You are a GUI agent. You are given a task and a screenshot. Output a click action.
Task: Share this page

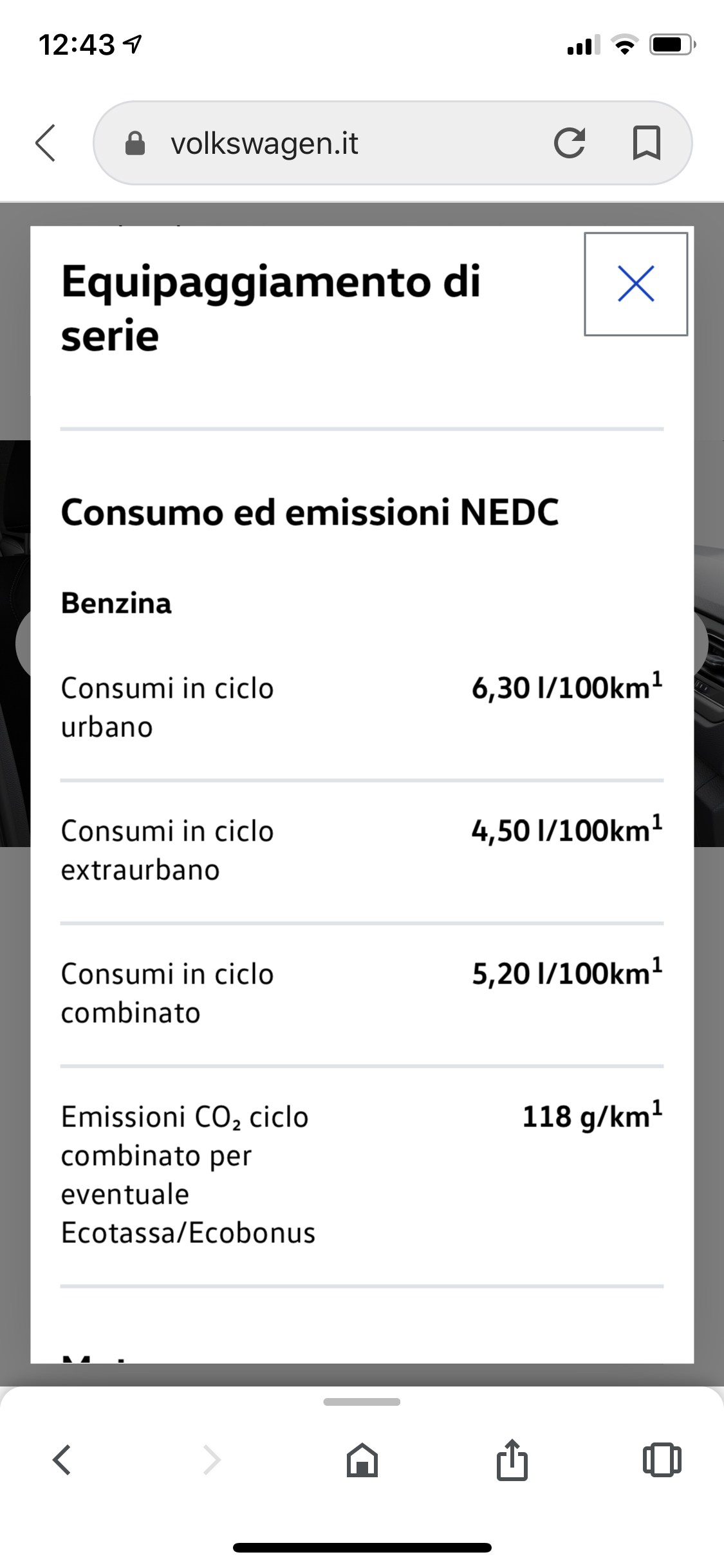[512, 1459]
